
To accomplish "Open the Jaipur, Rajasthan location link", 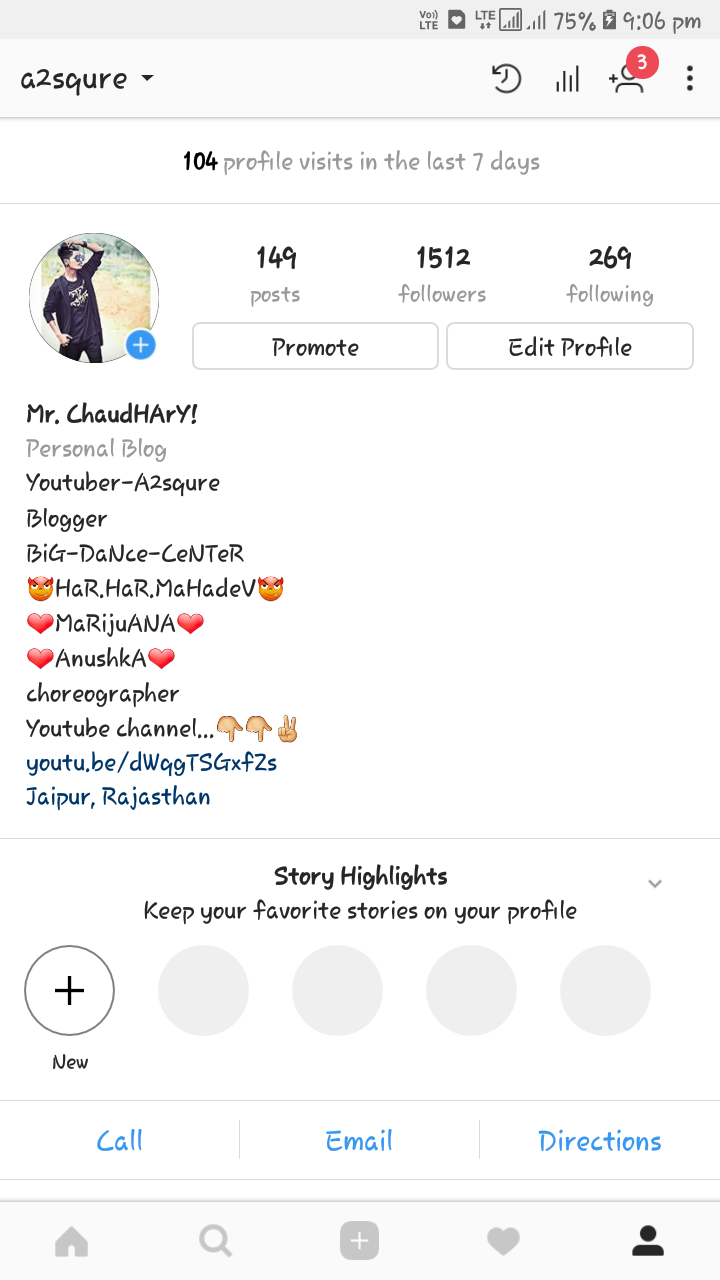I will 118,797.
